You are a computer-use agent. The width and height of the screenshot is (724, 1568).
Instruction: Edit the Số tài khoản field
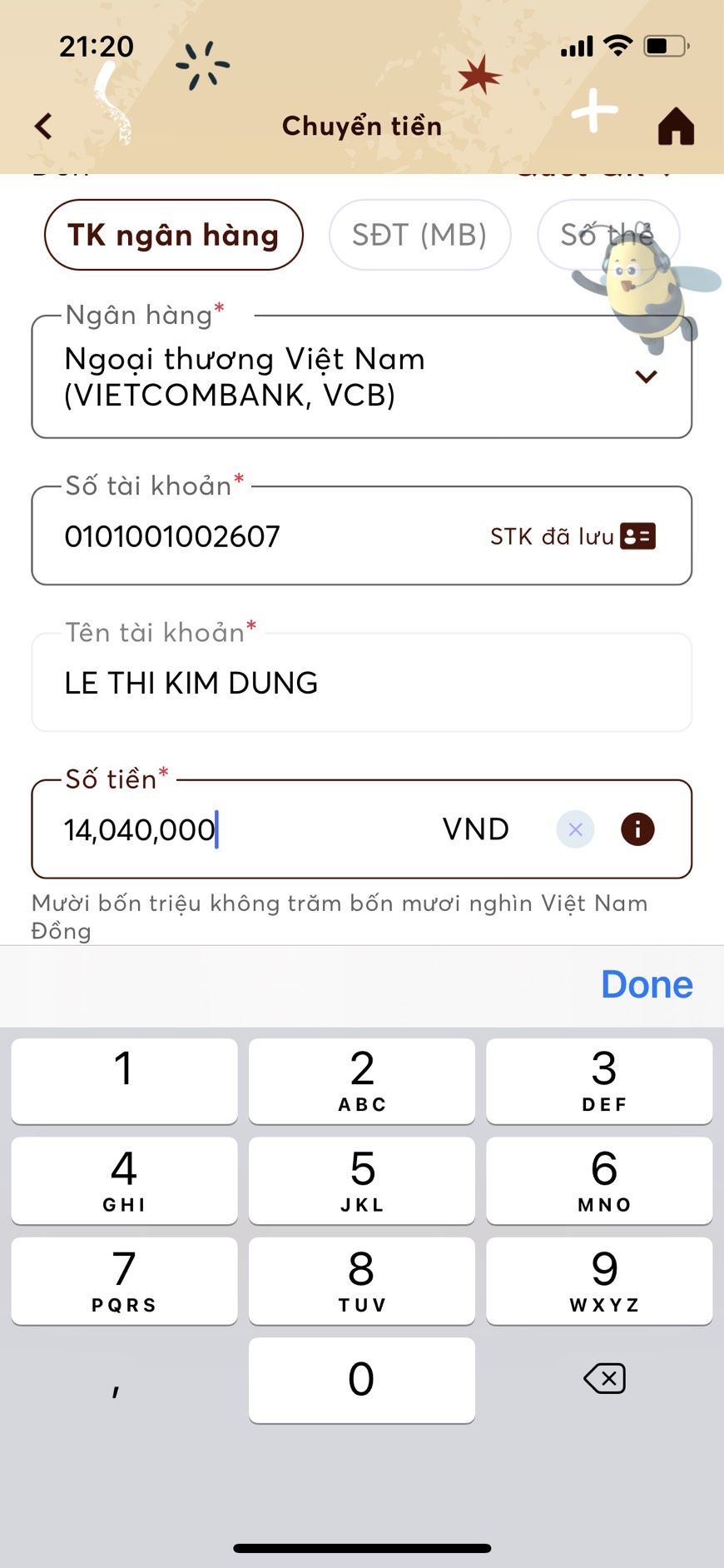pyautogui.click(x=250, y=536)
